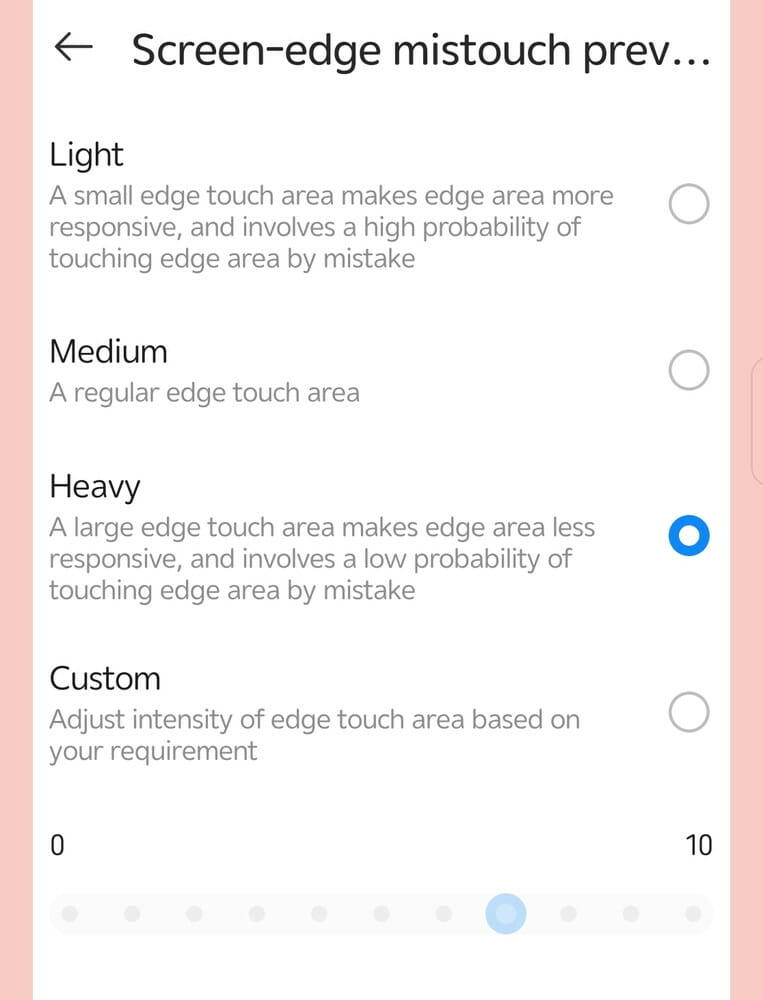Tap the selected Heavy radio button
Viewport: 763px width, 1000px height.
[x=688, y=537]
